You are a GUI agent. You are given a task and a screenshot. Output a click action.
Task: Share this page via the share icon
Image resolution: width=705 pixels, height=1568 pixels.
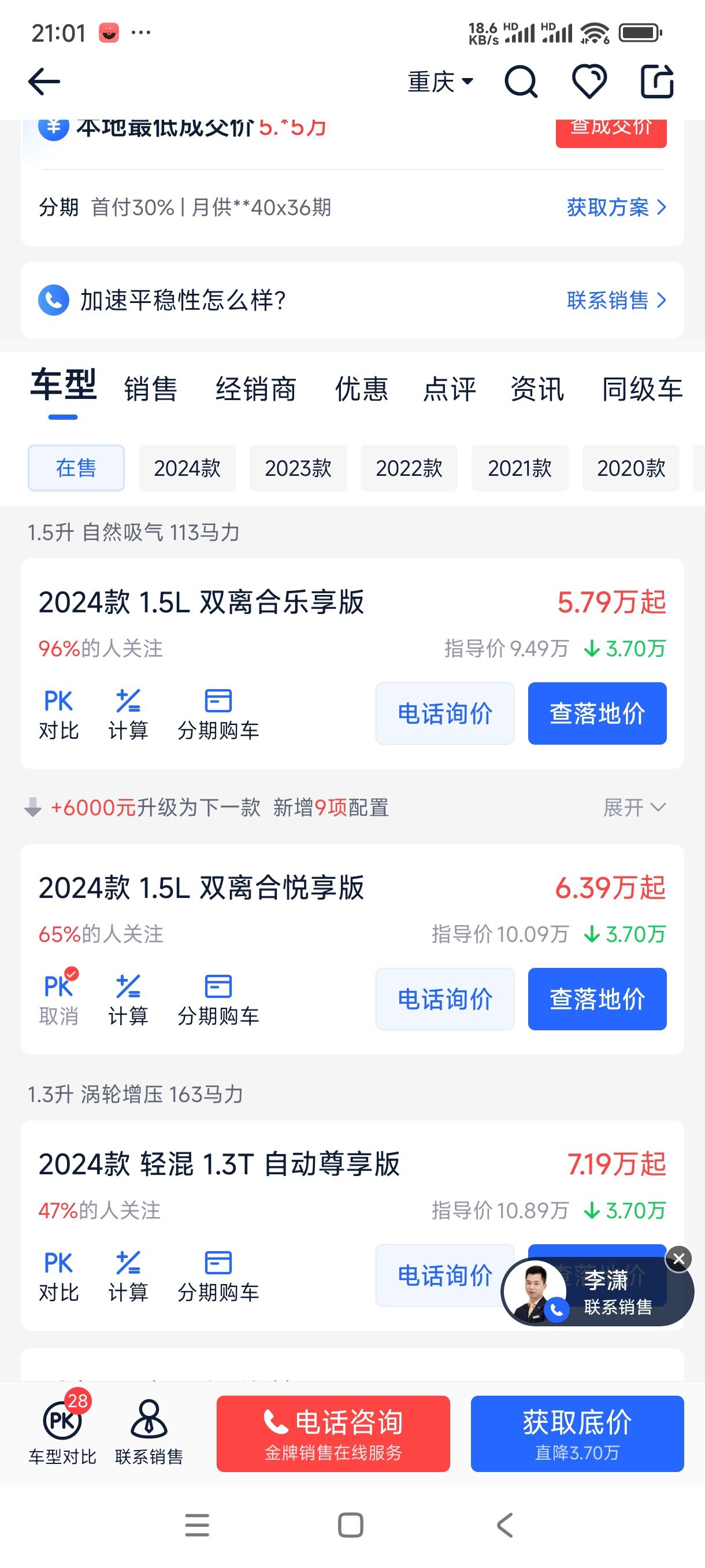(x=658, y=82)
